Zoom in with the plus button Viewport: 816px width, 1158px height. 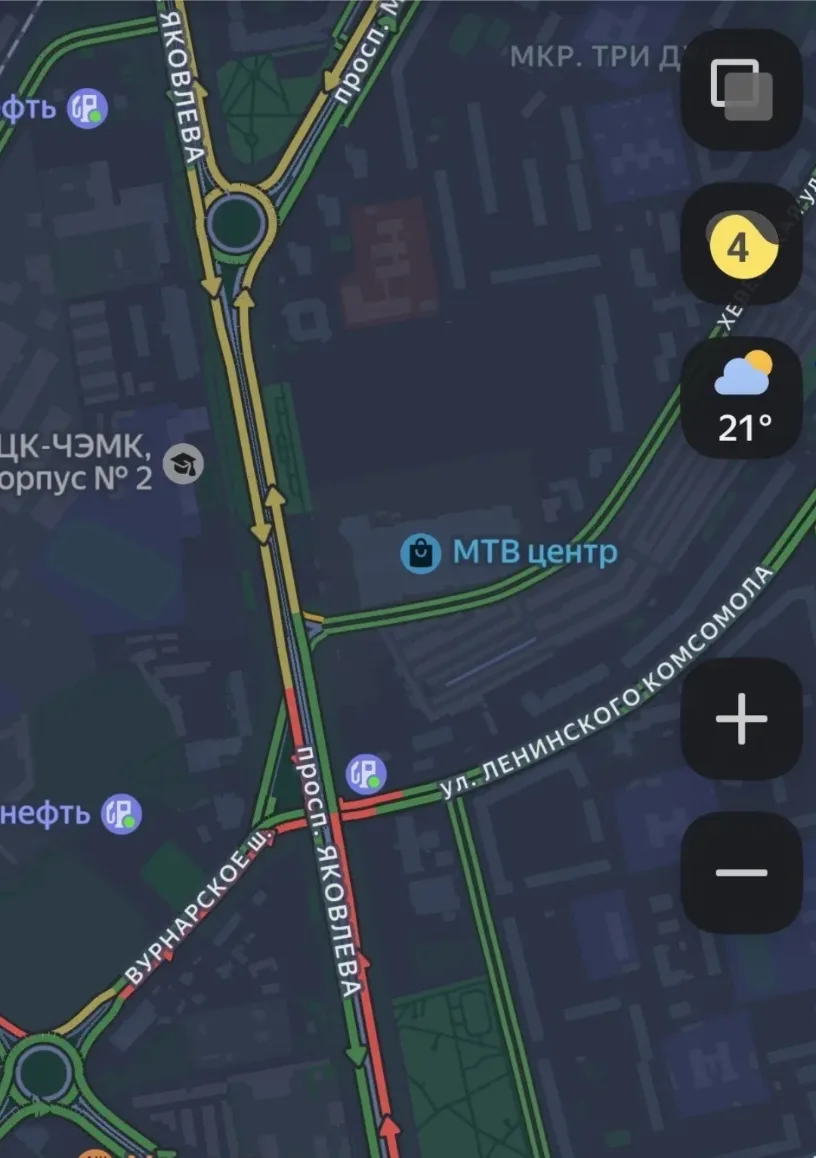point(741,719)
